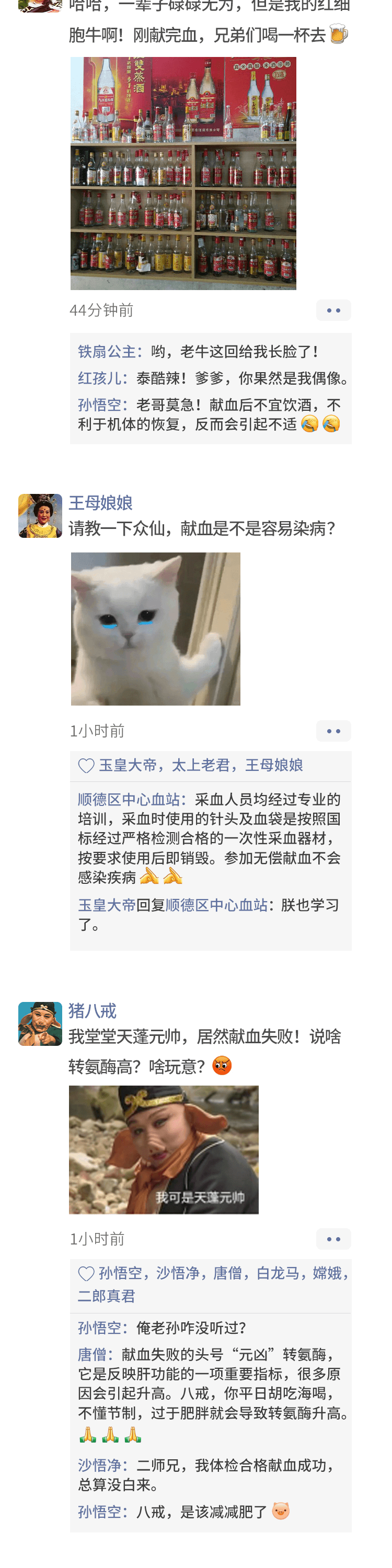Open commenter 铁扇公主's profile
The image size is (392, 1568).
click(x=107, y=352)
